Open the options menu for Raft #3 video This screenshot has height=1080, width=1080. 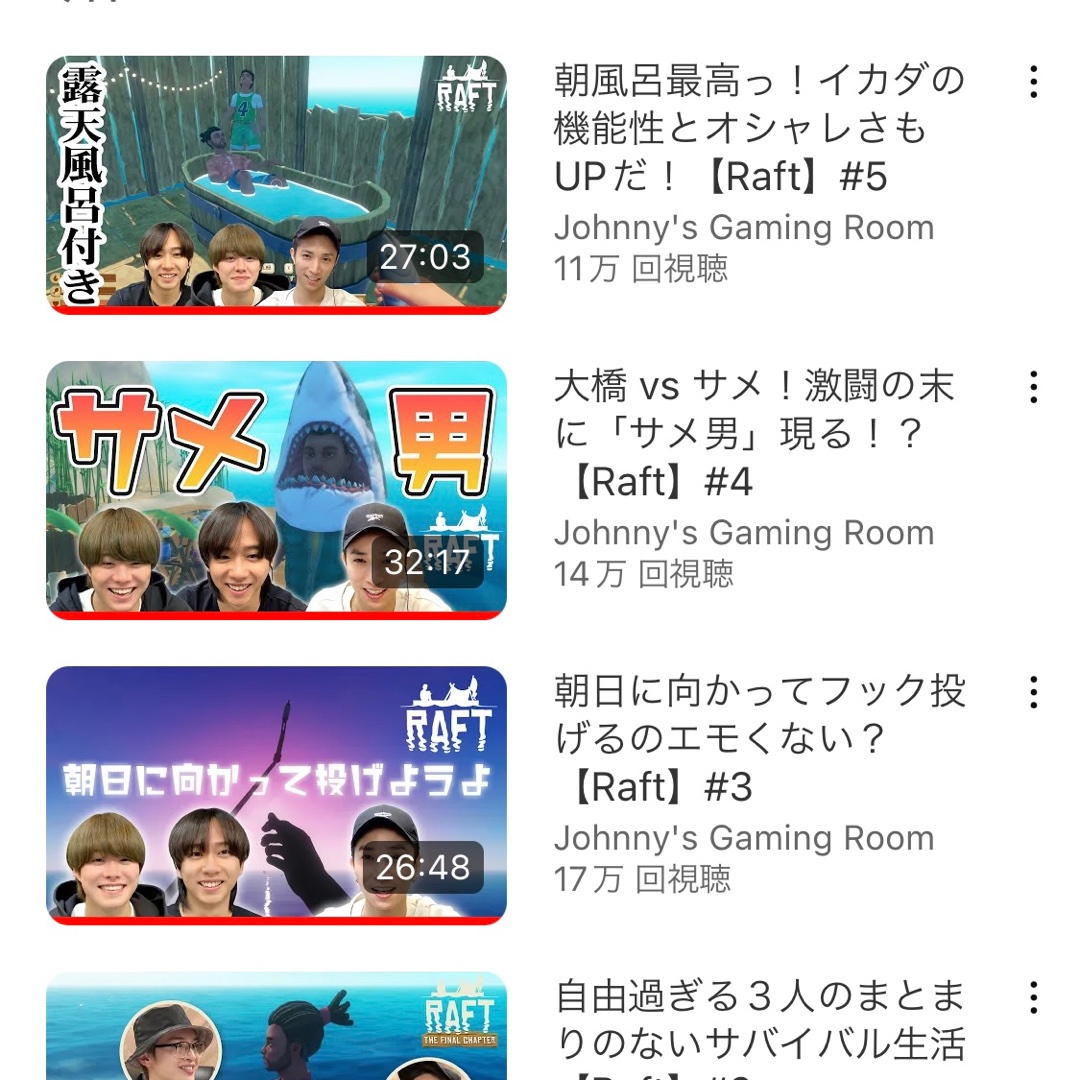click(1033, 692)
